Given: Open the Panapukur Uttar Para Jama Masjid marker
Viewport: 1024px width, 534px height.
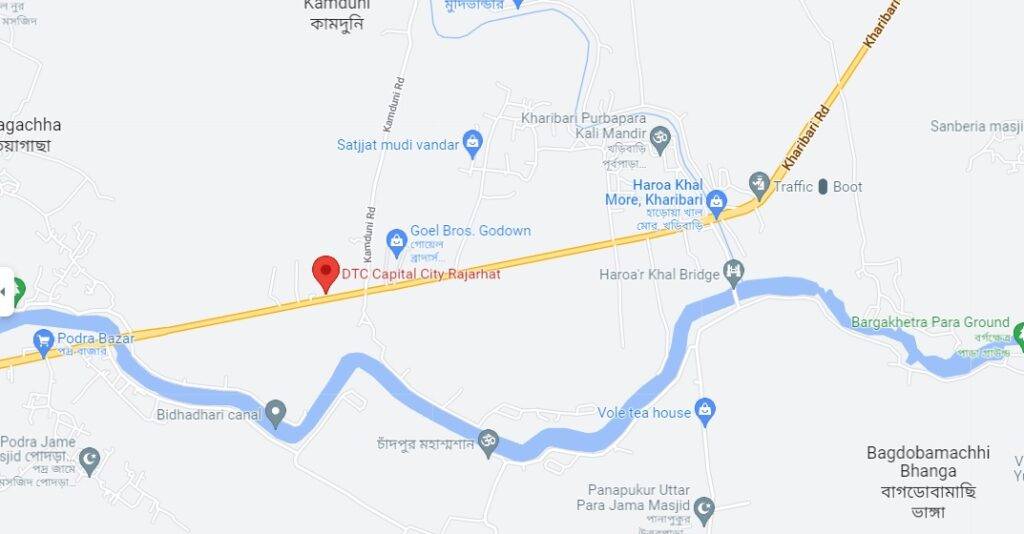Looking at the screenshot, I should tap(704, 508).
